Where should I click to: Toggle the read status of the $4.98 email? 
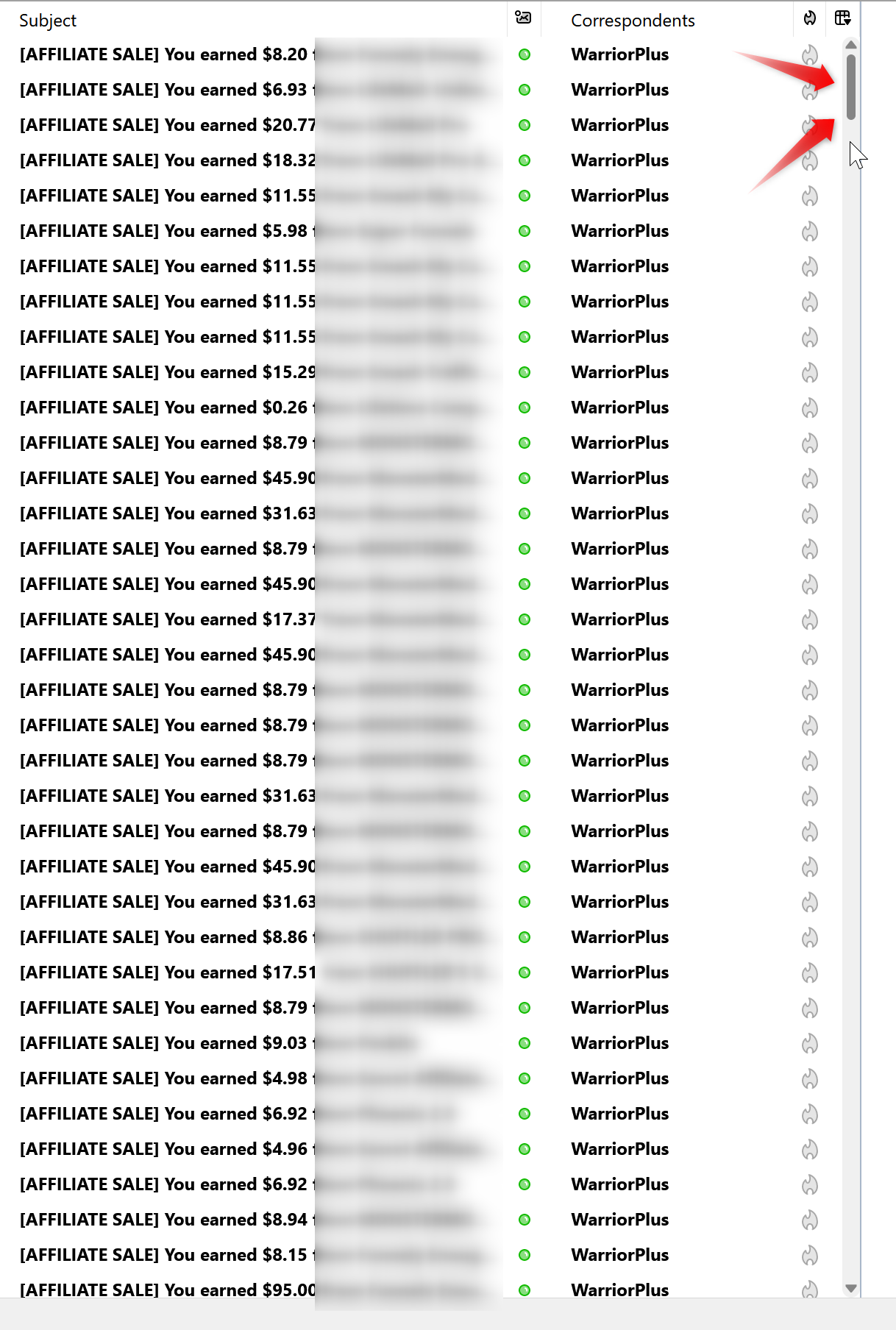pyautogui.click(x=525, y=1078)
